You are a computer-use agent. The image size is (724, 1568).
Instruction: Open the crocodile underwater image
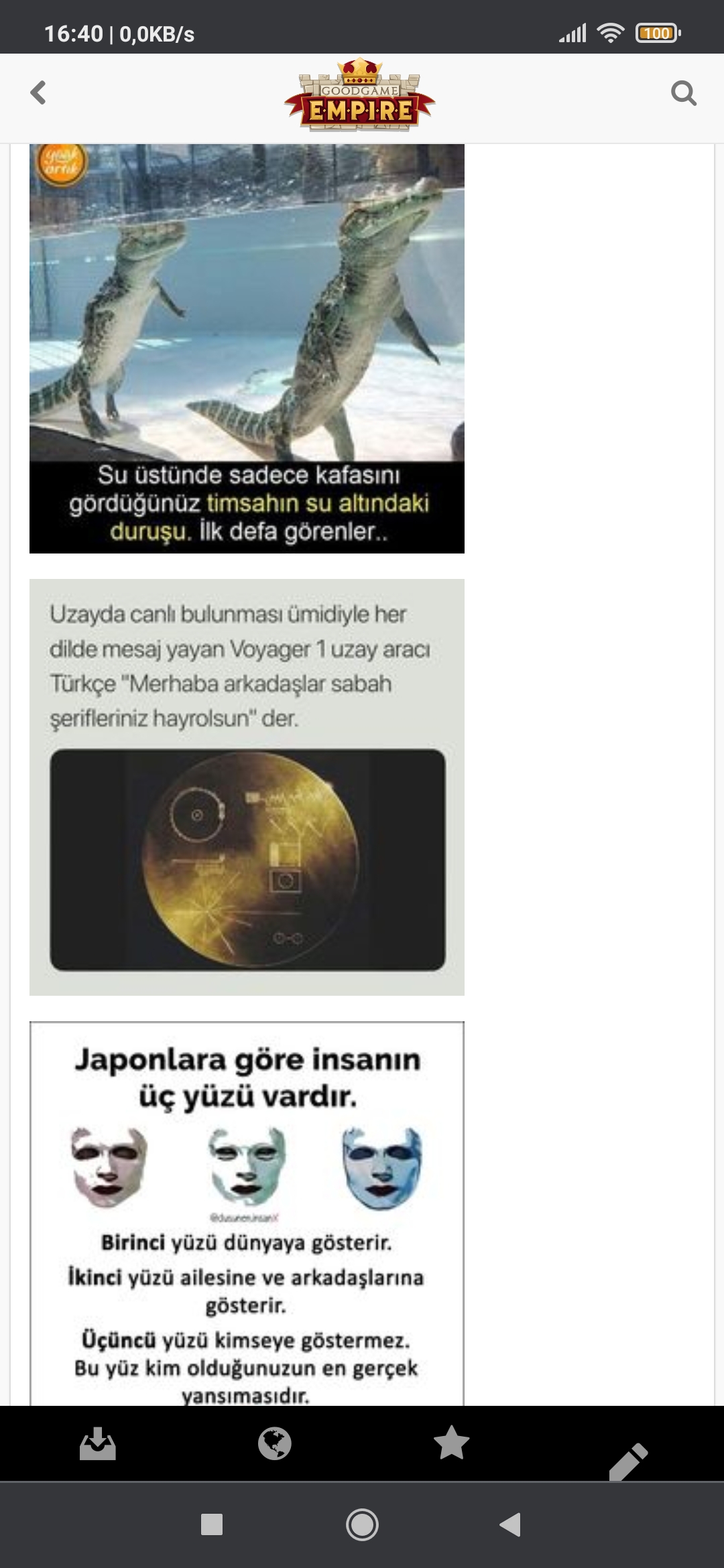(247, 348)
